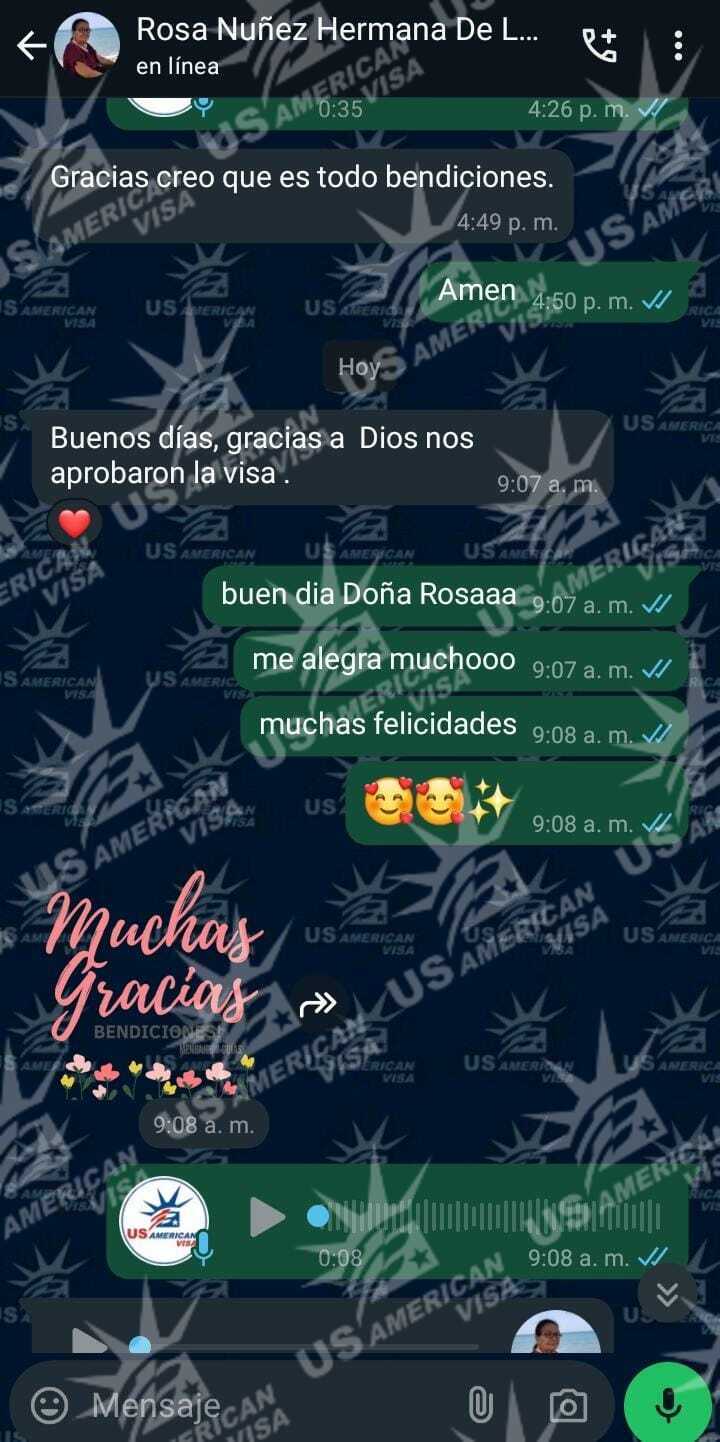Jump to the latest messages

667,1295
